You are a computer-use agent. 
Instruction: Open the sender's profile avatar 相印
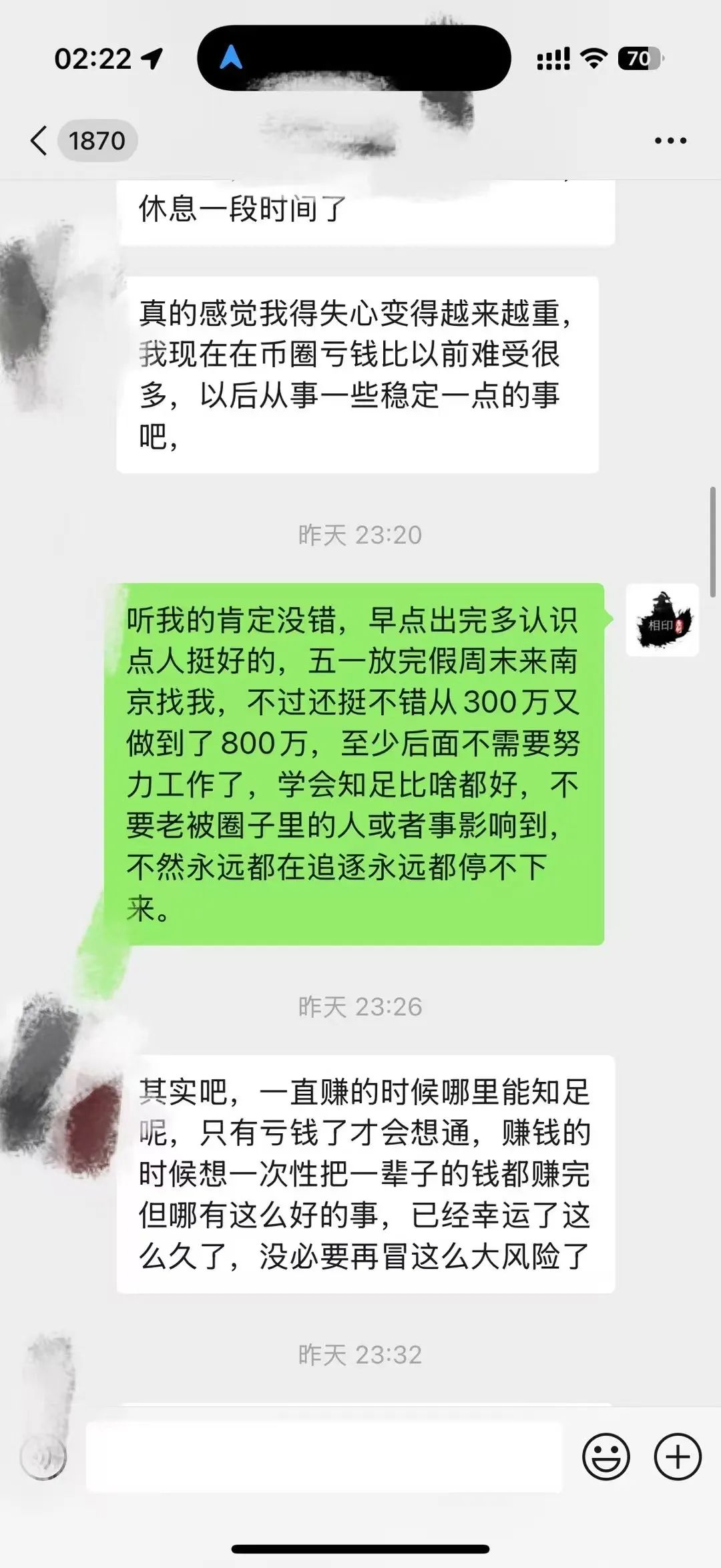(x=662, y=620)
